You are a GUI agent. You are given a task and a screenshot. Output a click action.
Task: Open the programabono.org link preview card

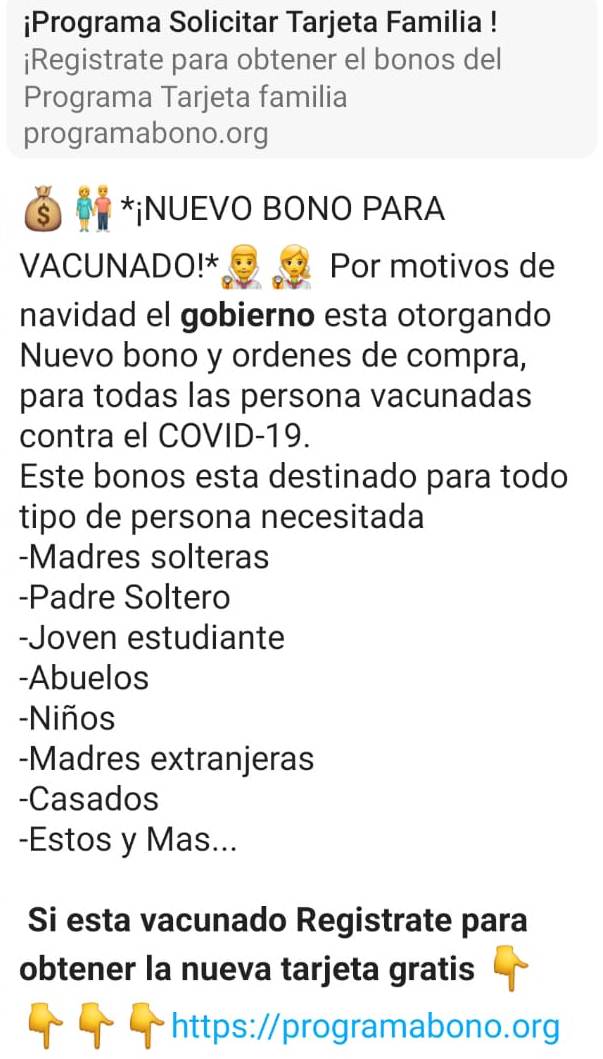(x=301, y=78)
